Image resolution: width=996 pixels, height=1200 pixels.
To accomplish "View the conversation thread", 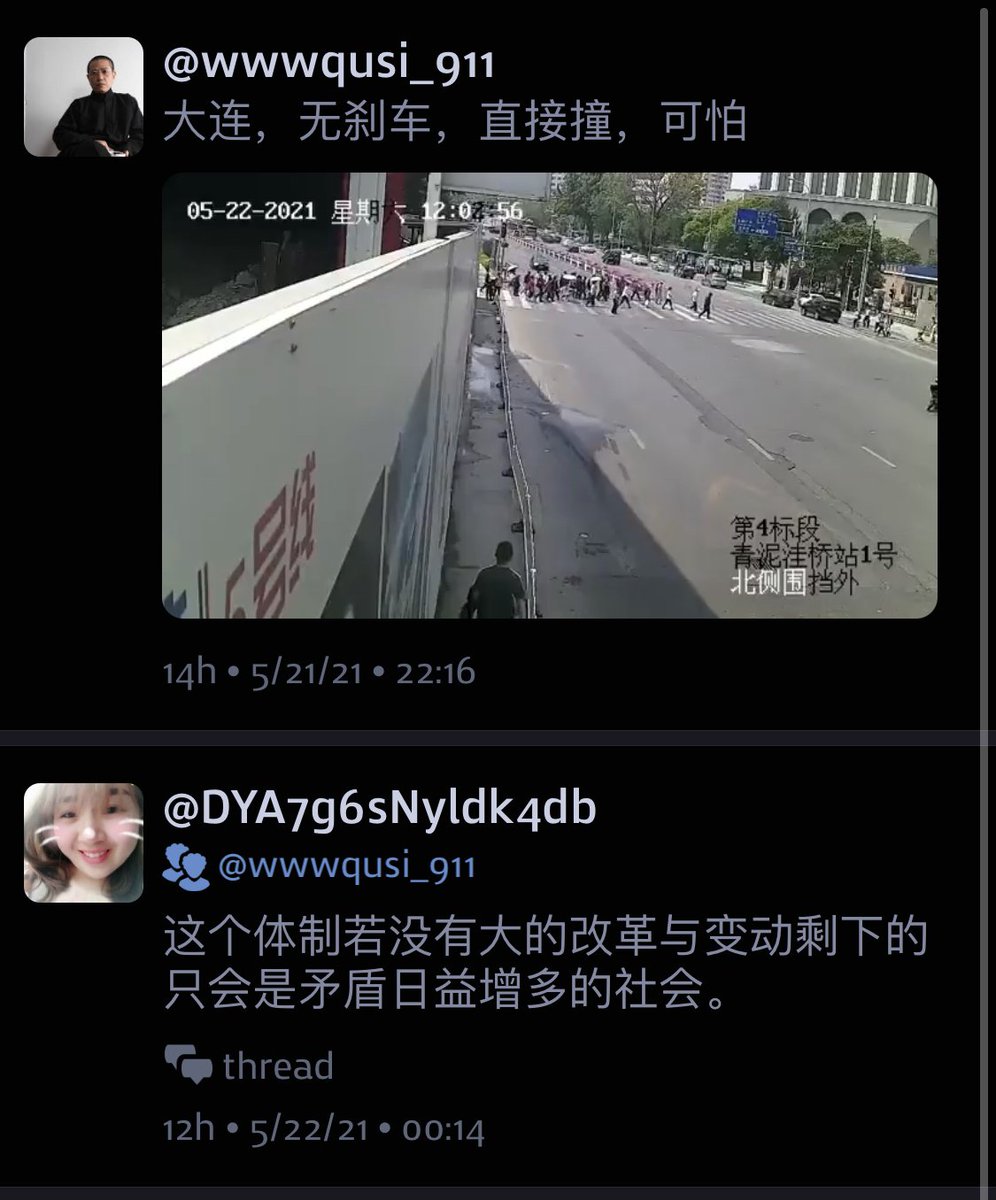I will click(250, 1066).
